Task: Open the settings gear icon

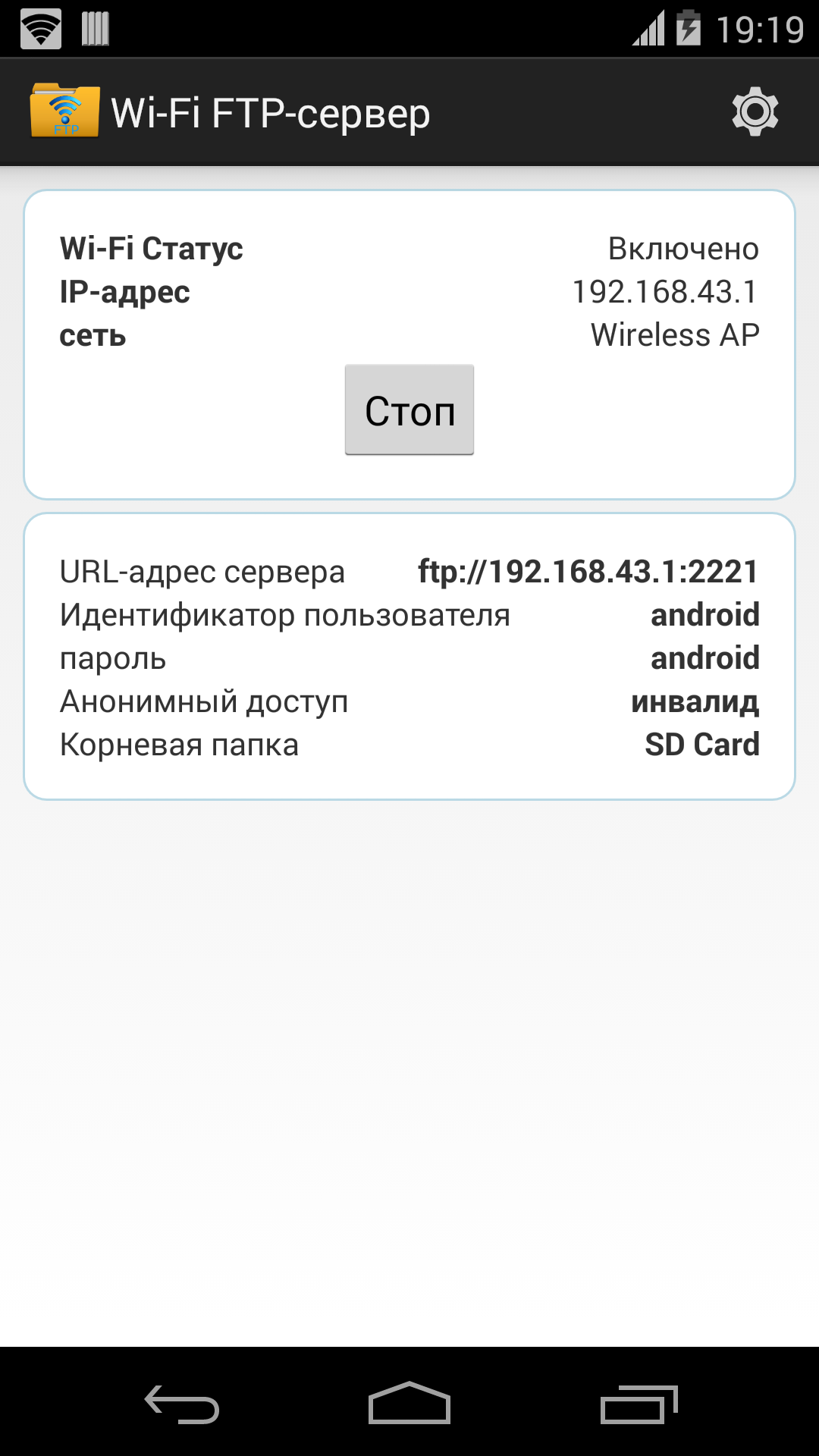Action: coord(755,112)
